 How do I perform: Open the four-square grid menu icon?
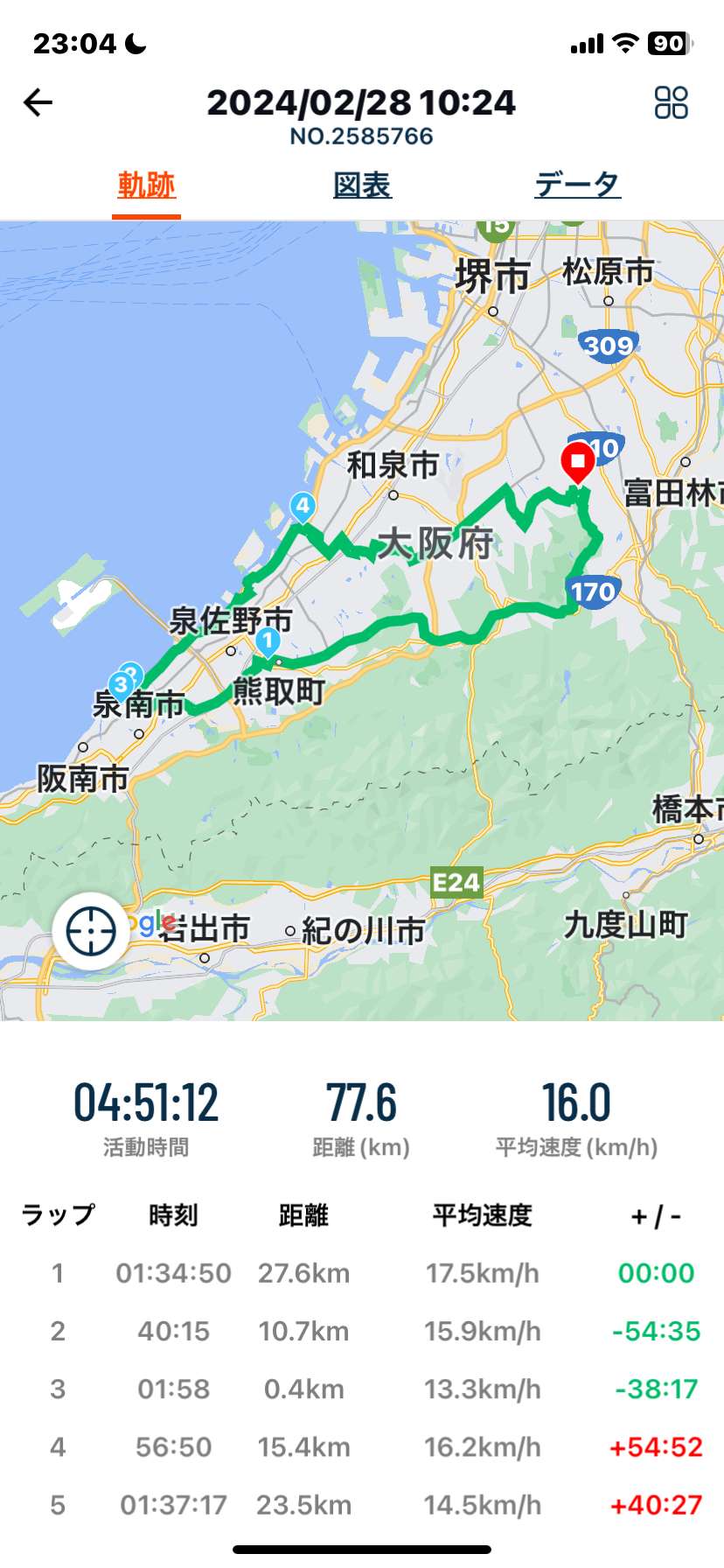click(x=671, y=102)
